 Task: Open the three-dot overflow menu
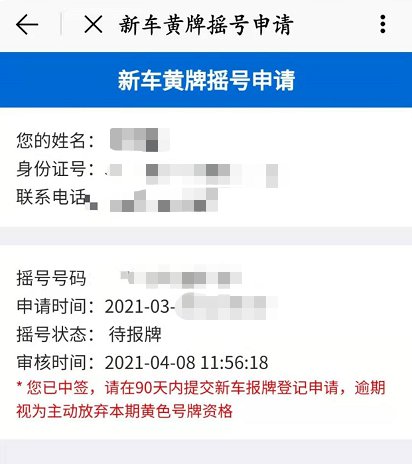tap(383, 24)
